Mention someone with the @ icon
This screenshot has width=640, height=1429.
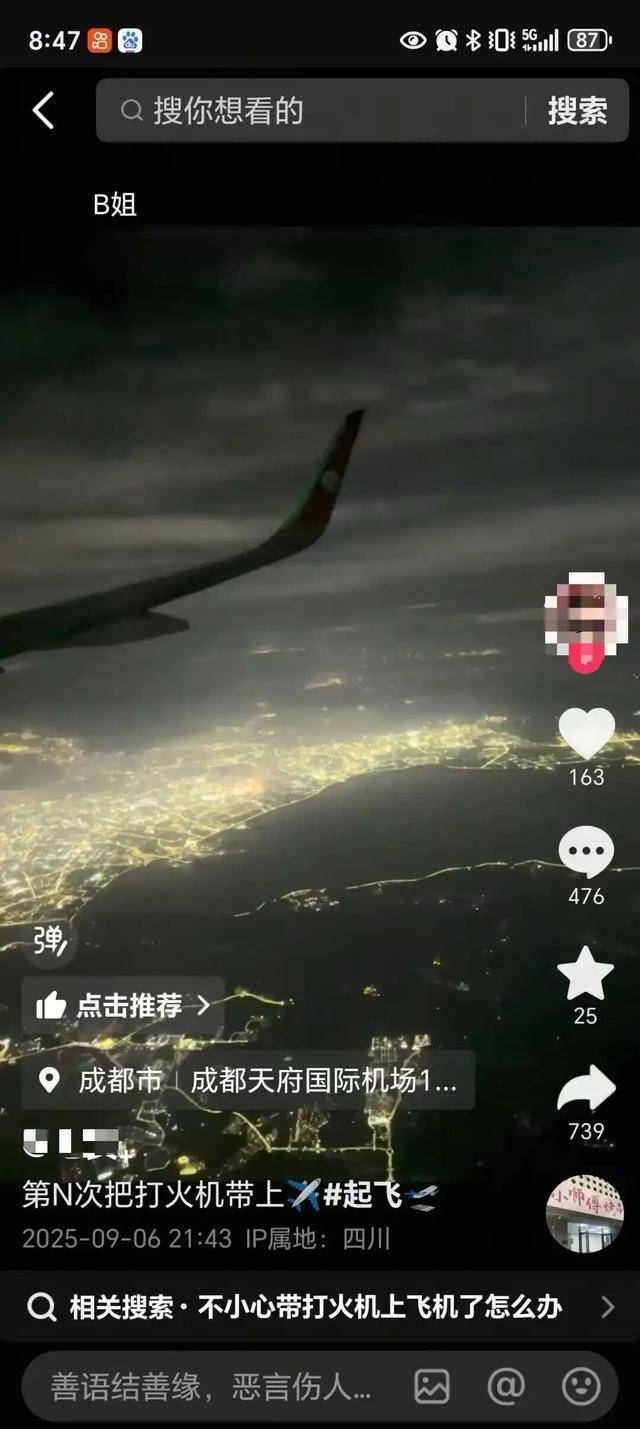tap(506, 1387)
